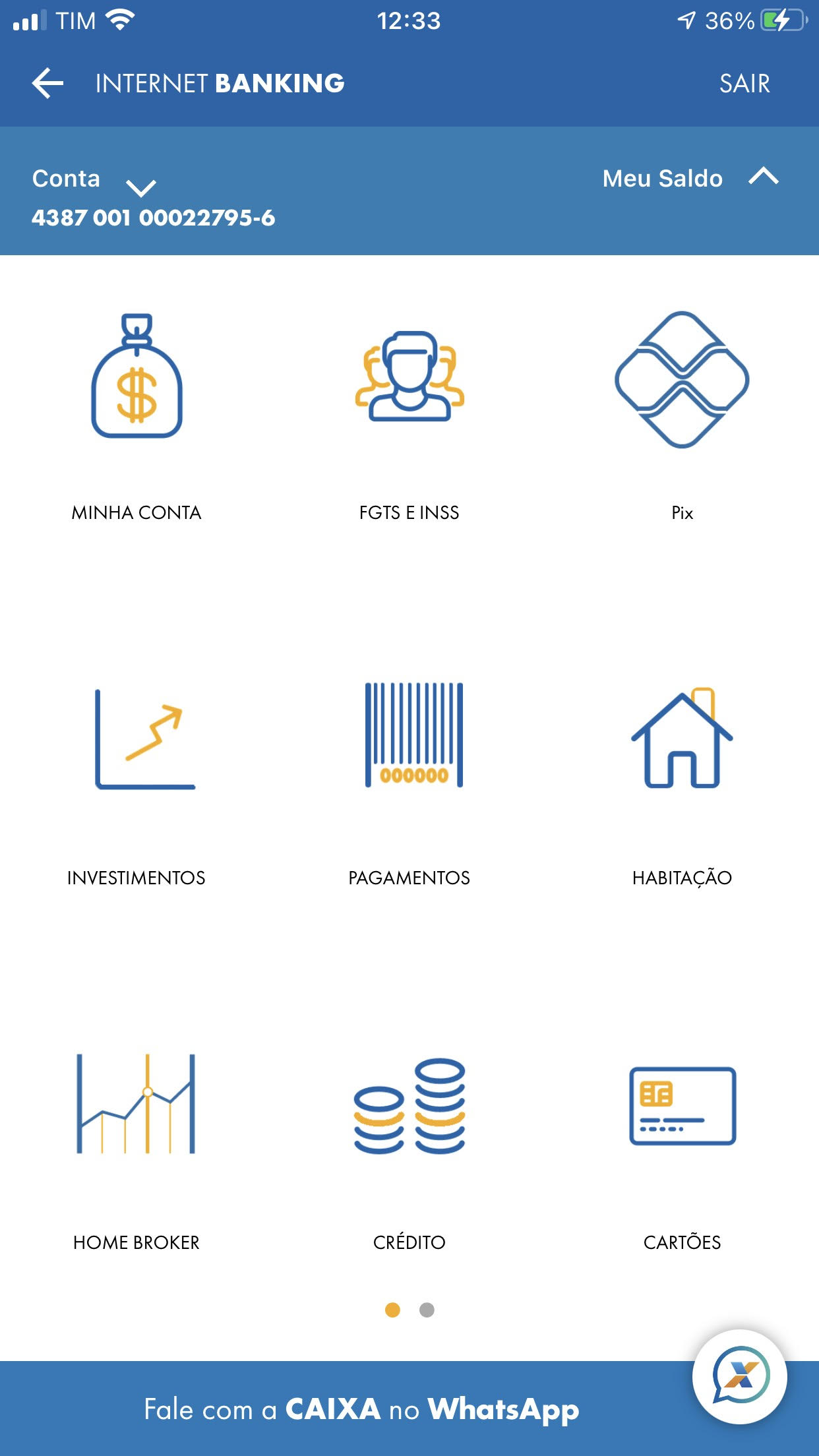The height and width of the screenshot is (1456, 819).
Task: Collapse the Meu Saldo balance panel
Action: [x=763, y=177]
